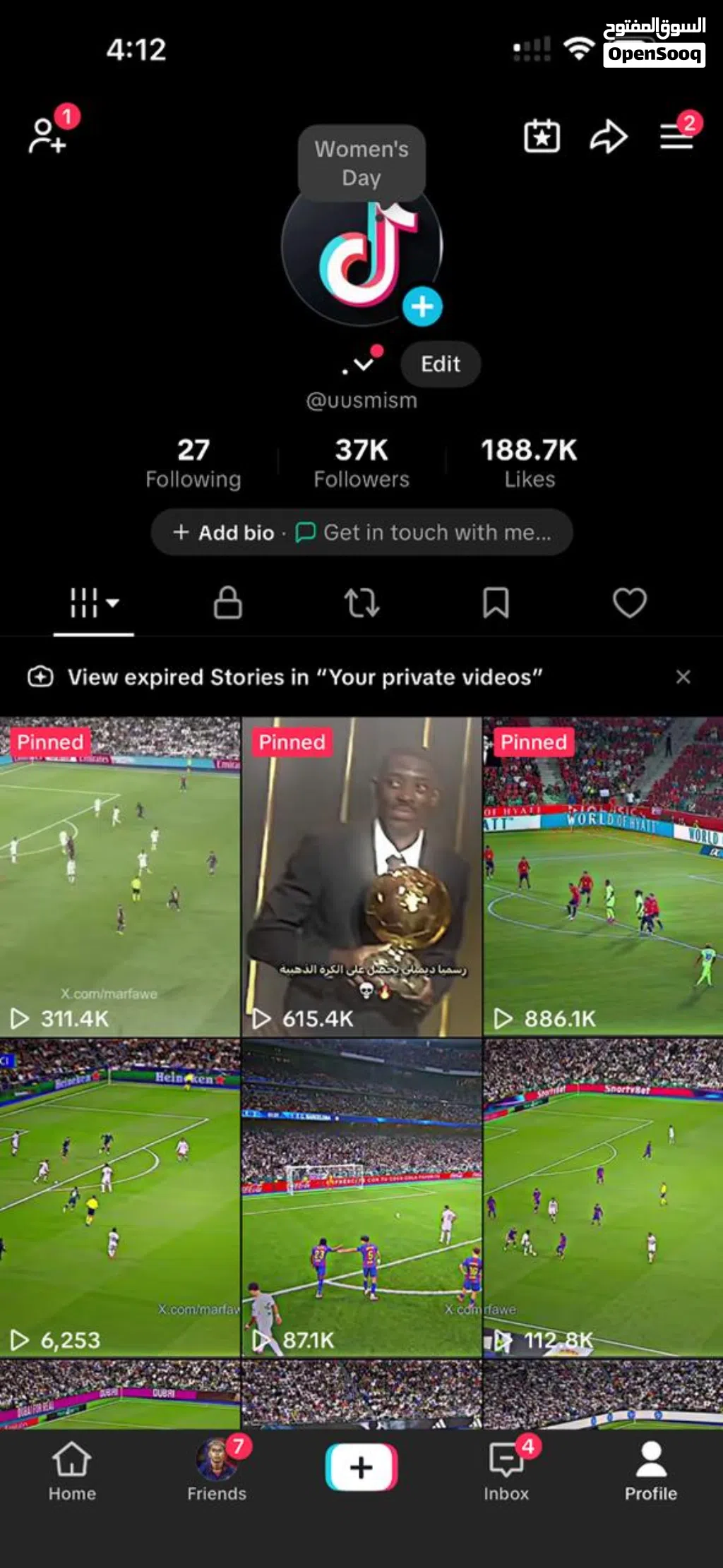
Task: Open the video with 6,253 views
Action: click(120, 1197)
